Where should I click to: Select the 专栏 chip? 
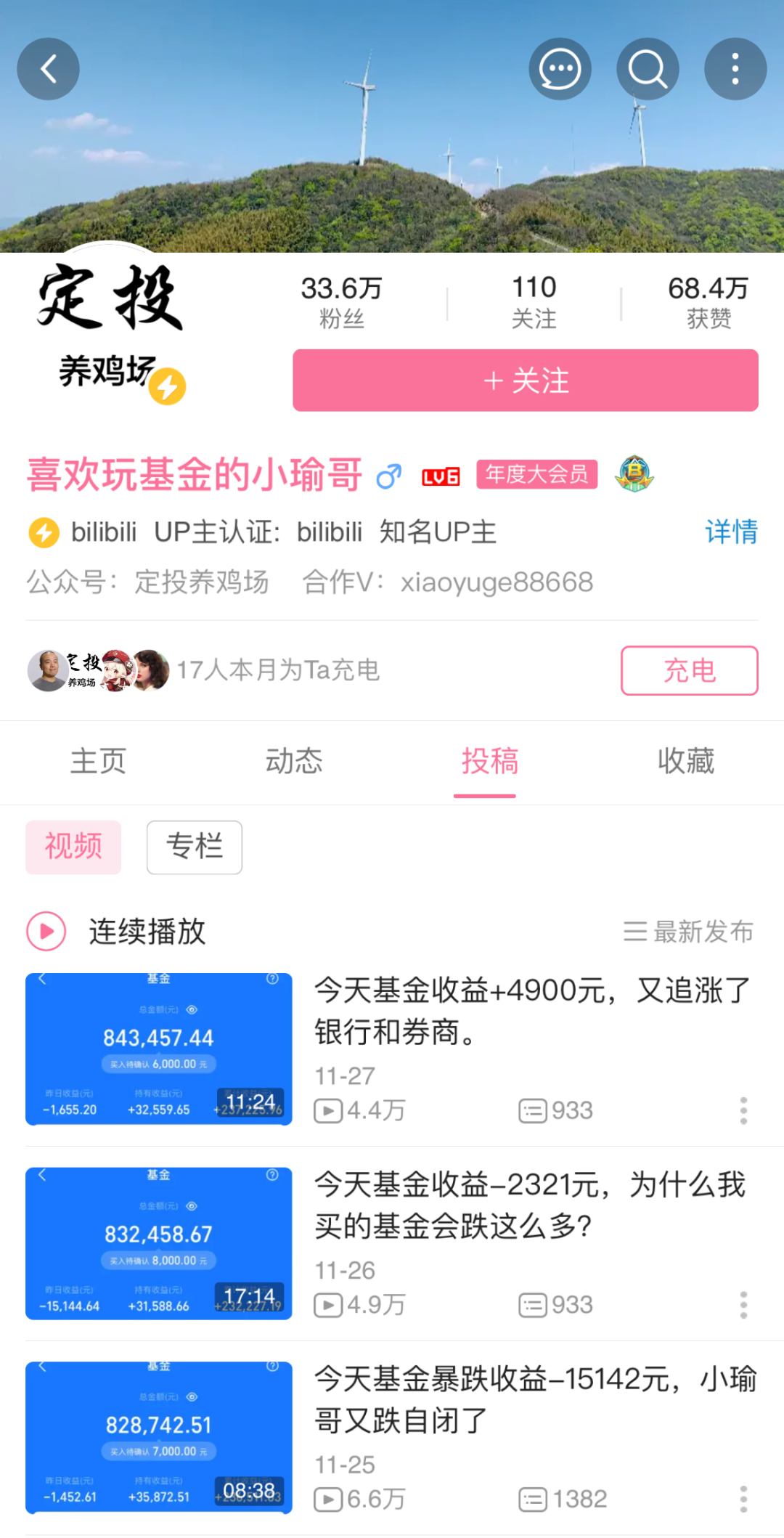pyautogui.click(x=195, y=847)
